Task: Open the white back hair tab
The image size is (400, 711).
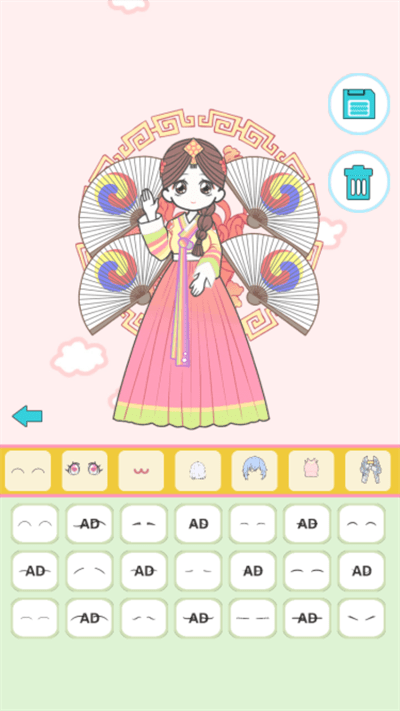Action: (198, 471)
